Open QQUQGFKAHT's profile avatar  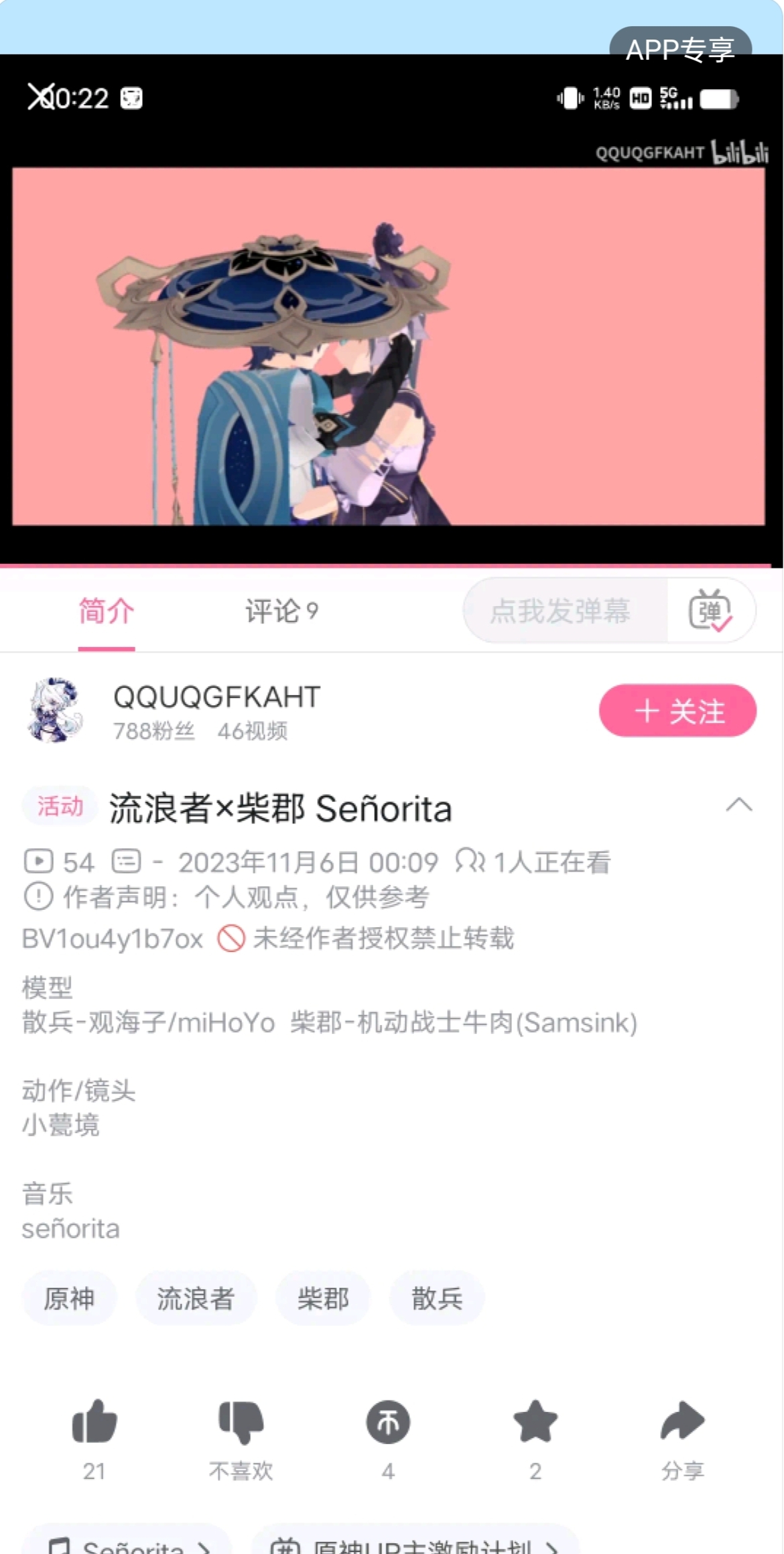pyautogui.click(x=55, y=711)
